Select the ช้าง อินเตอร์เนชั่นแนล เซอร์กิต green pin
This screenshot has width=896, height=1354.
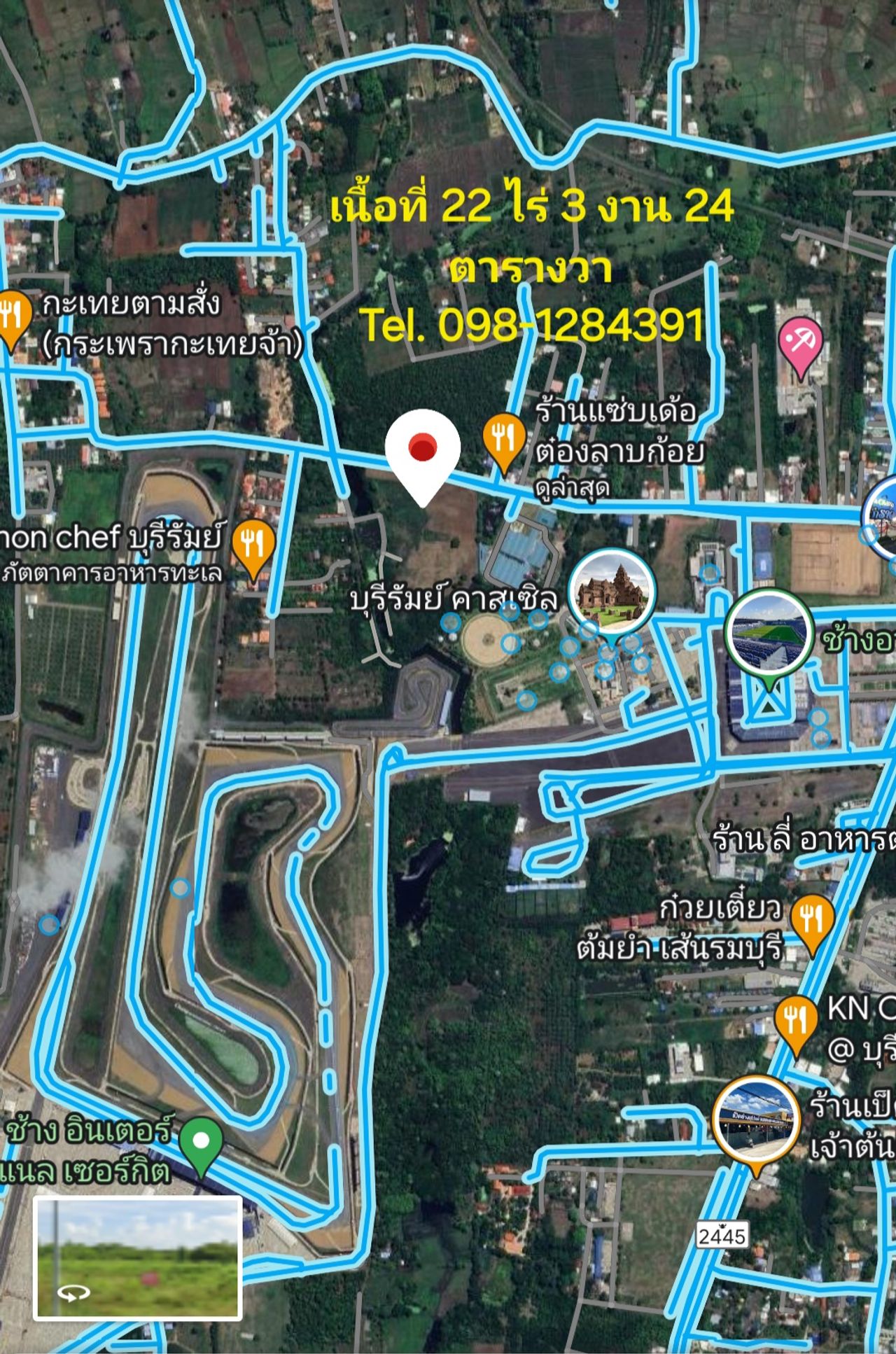coord(201,1145)
